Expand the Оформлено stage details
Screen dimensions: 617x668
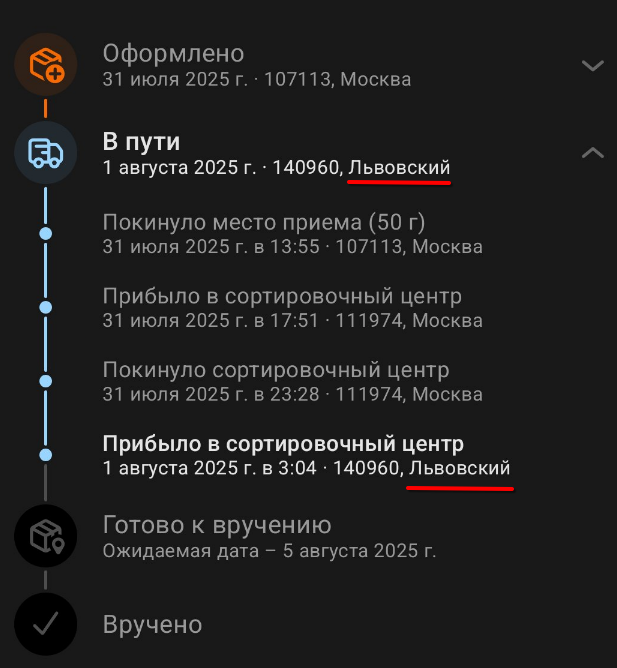(x=592, y=66)
